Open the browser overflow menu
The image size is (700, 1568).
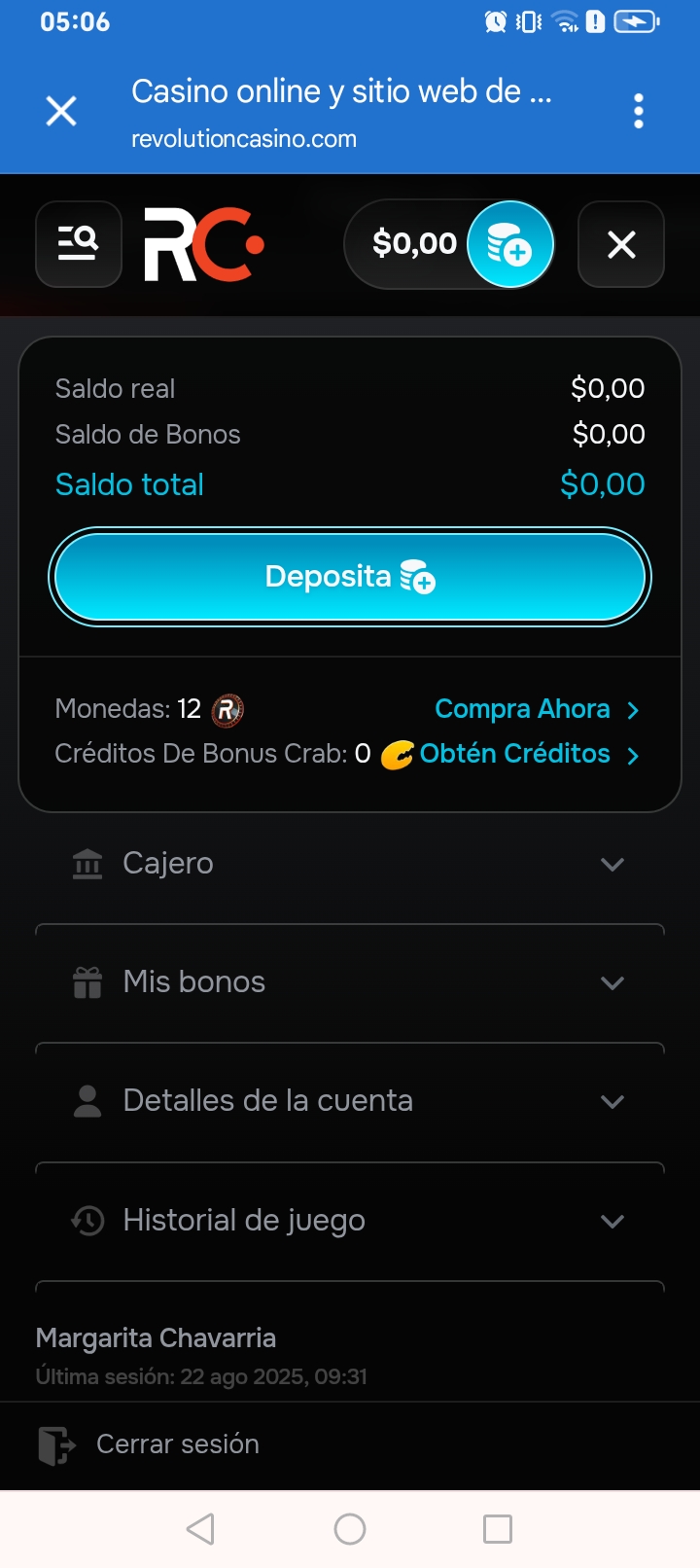tap(638, 112)
